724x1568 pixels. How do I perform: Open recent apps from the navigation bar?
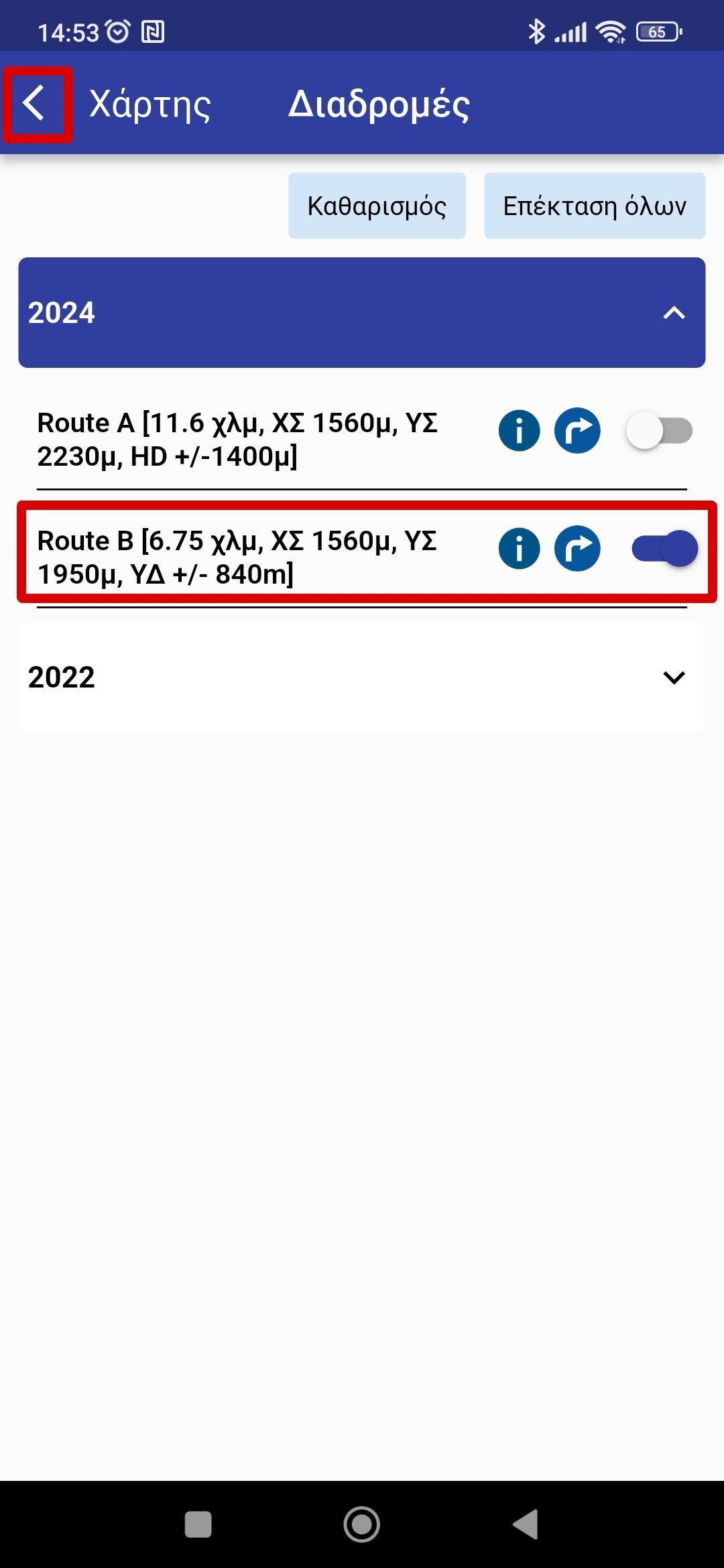pos(198,1524)
